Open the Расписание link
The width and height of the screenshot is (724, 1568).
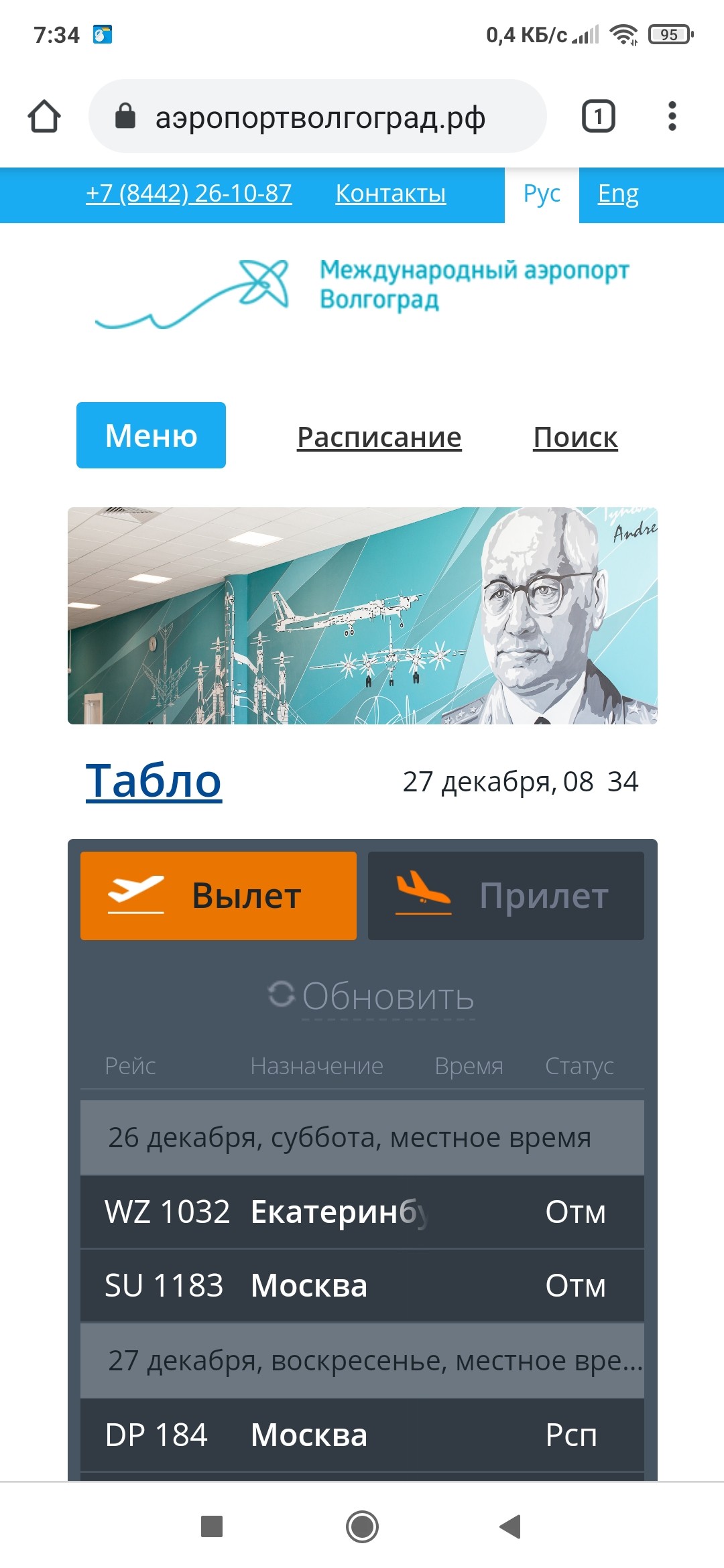pyautogui.click(x=379, y=438)
